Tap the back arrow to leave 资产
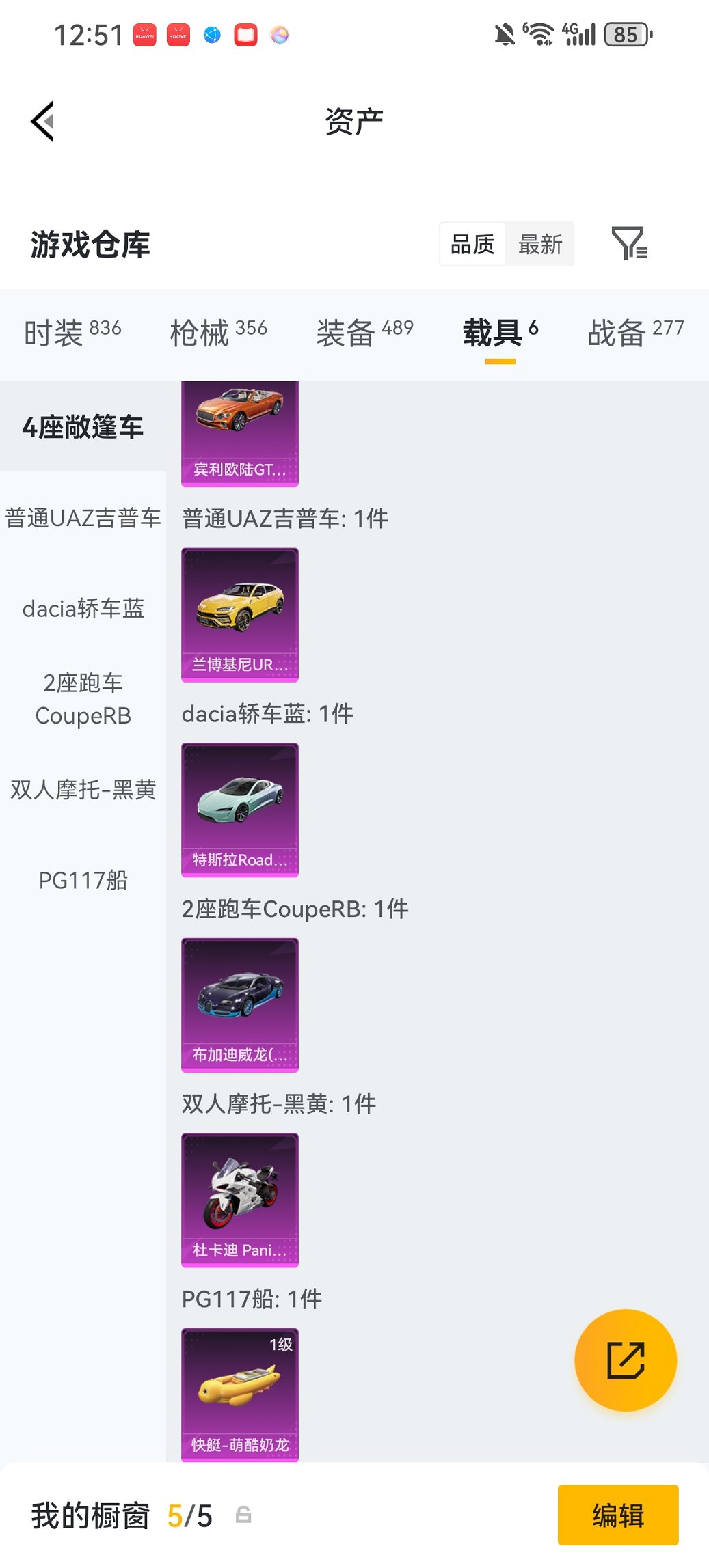 click(x=42, y=120)
